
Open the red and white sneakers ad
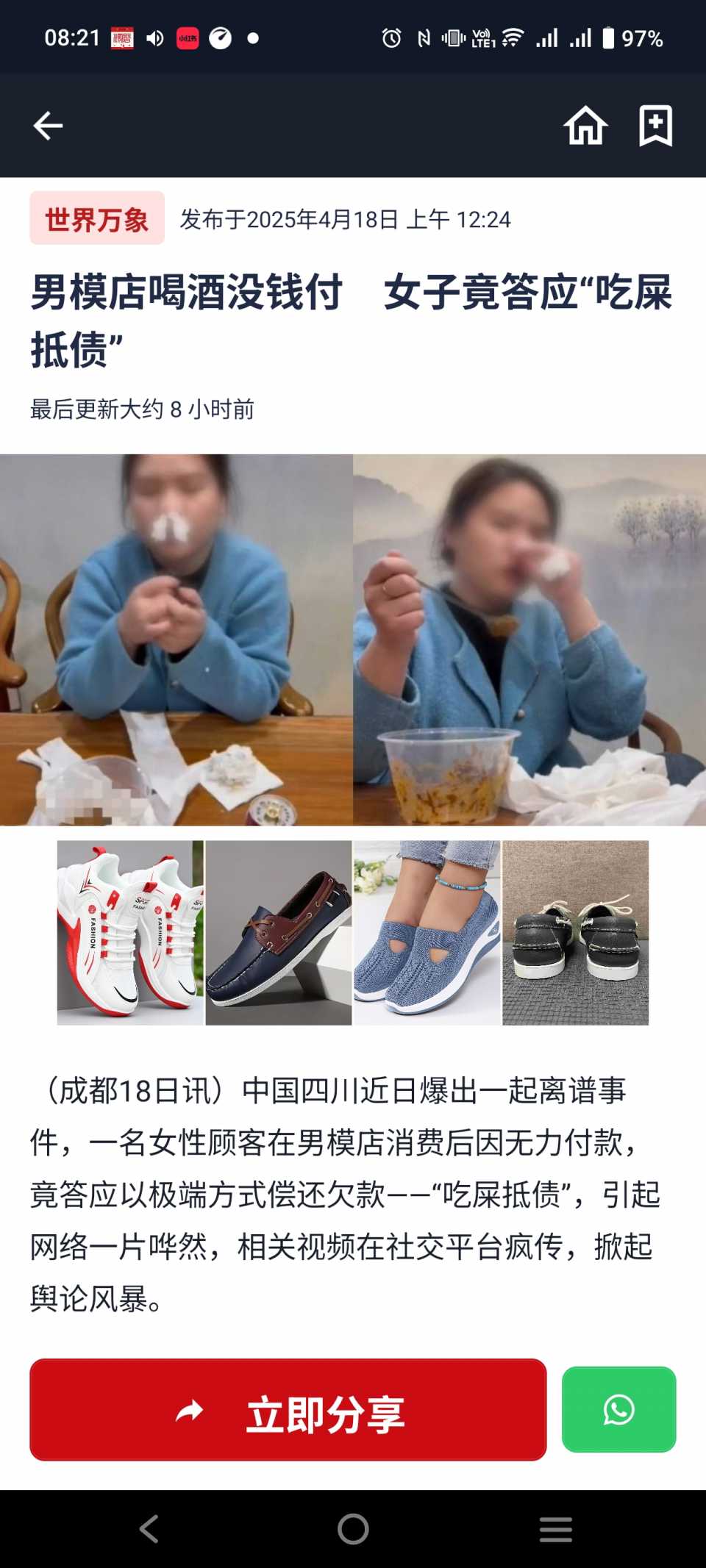coord(130,932)
